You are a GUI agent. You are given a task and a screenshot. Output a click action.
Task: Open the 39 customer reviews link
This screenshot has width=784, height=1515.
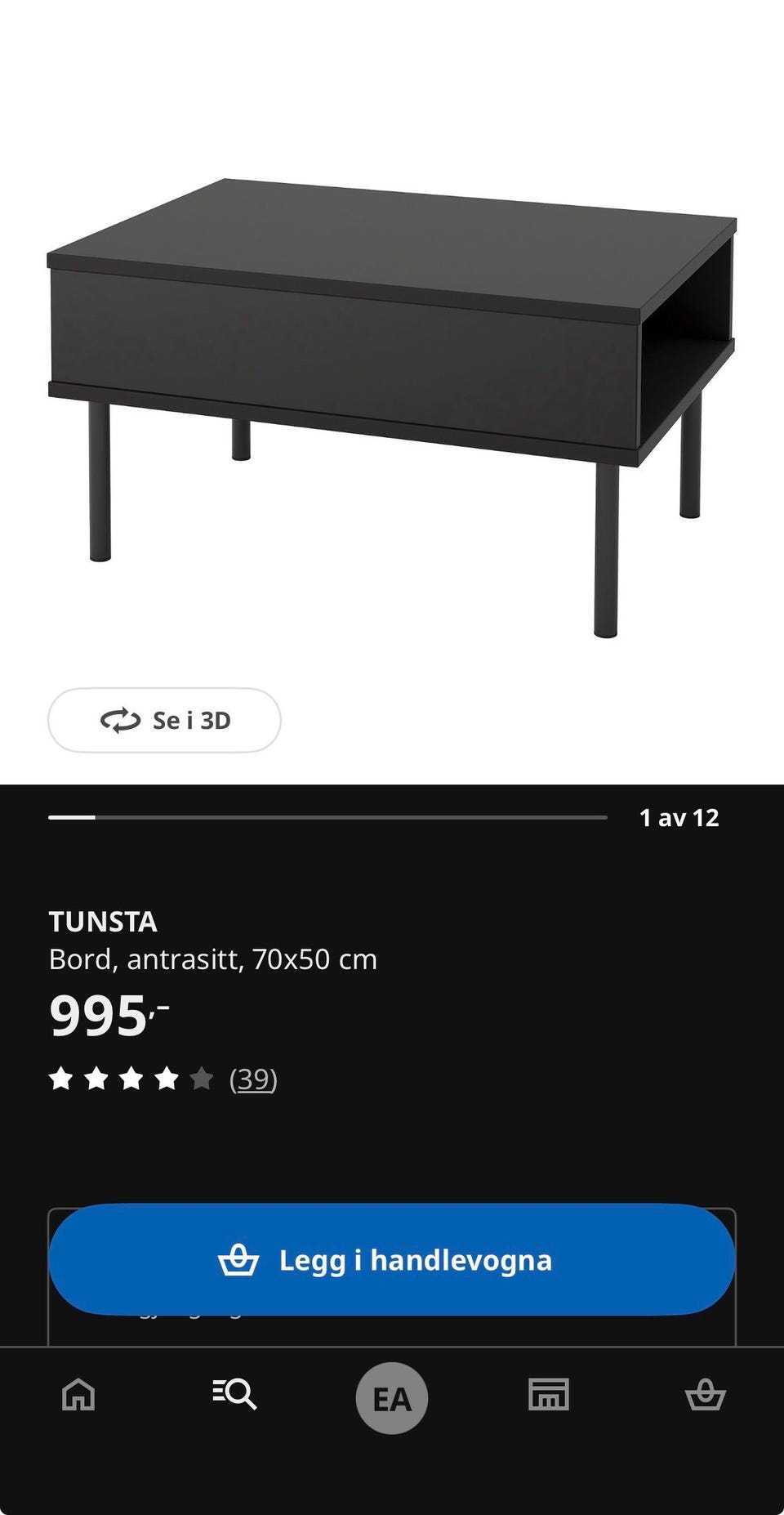click(x=253, y=1079)
